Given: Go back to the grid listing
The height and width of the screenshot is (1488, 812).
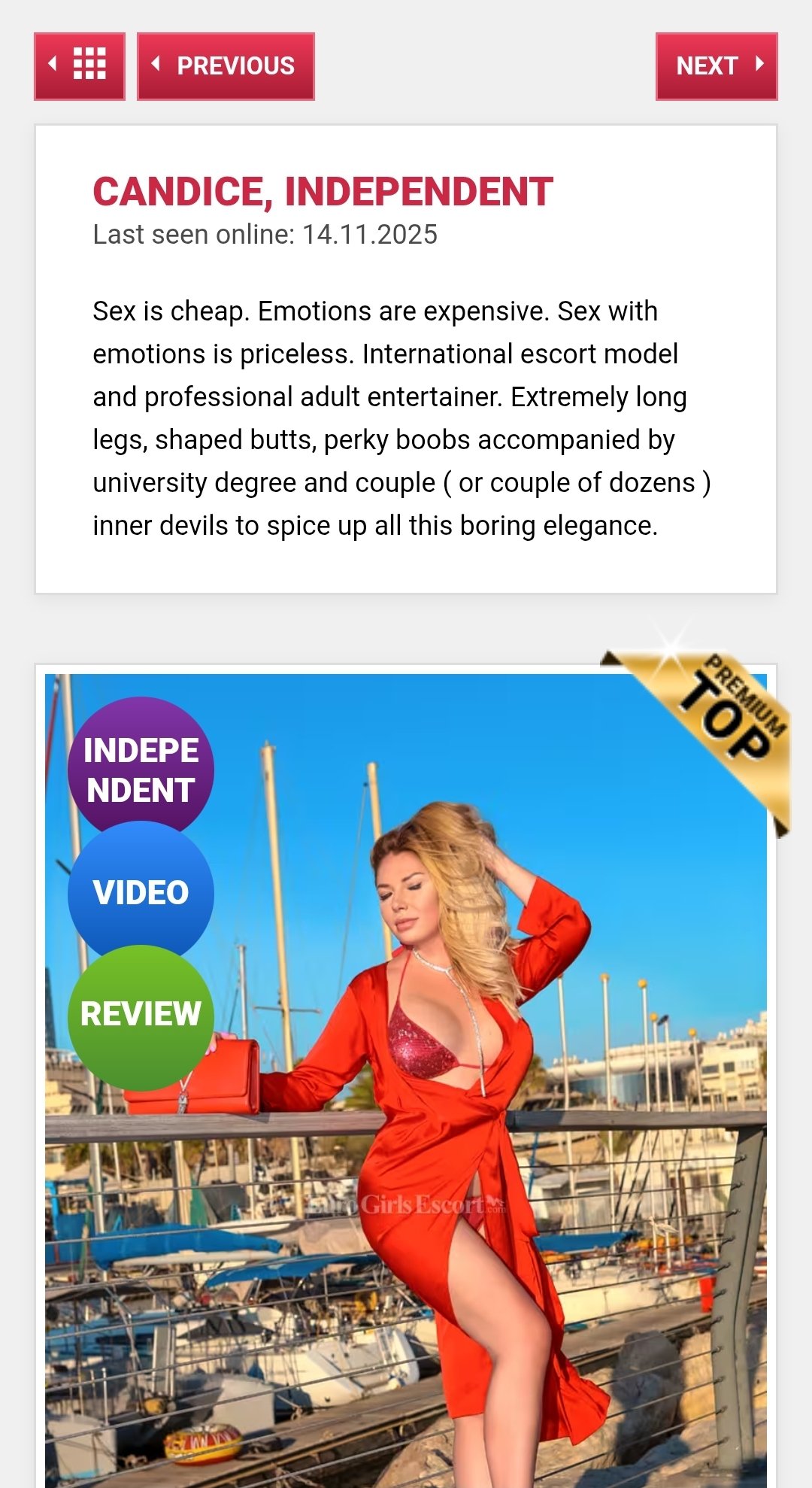Looking at the screenshot, I should (x=79, y=65).
